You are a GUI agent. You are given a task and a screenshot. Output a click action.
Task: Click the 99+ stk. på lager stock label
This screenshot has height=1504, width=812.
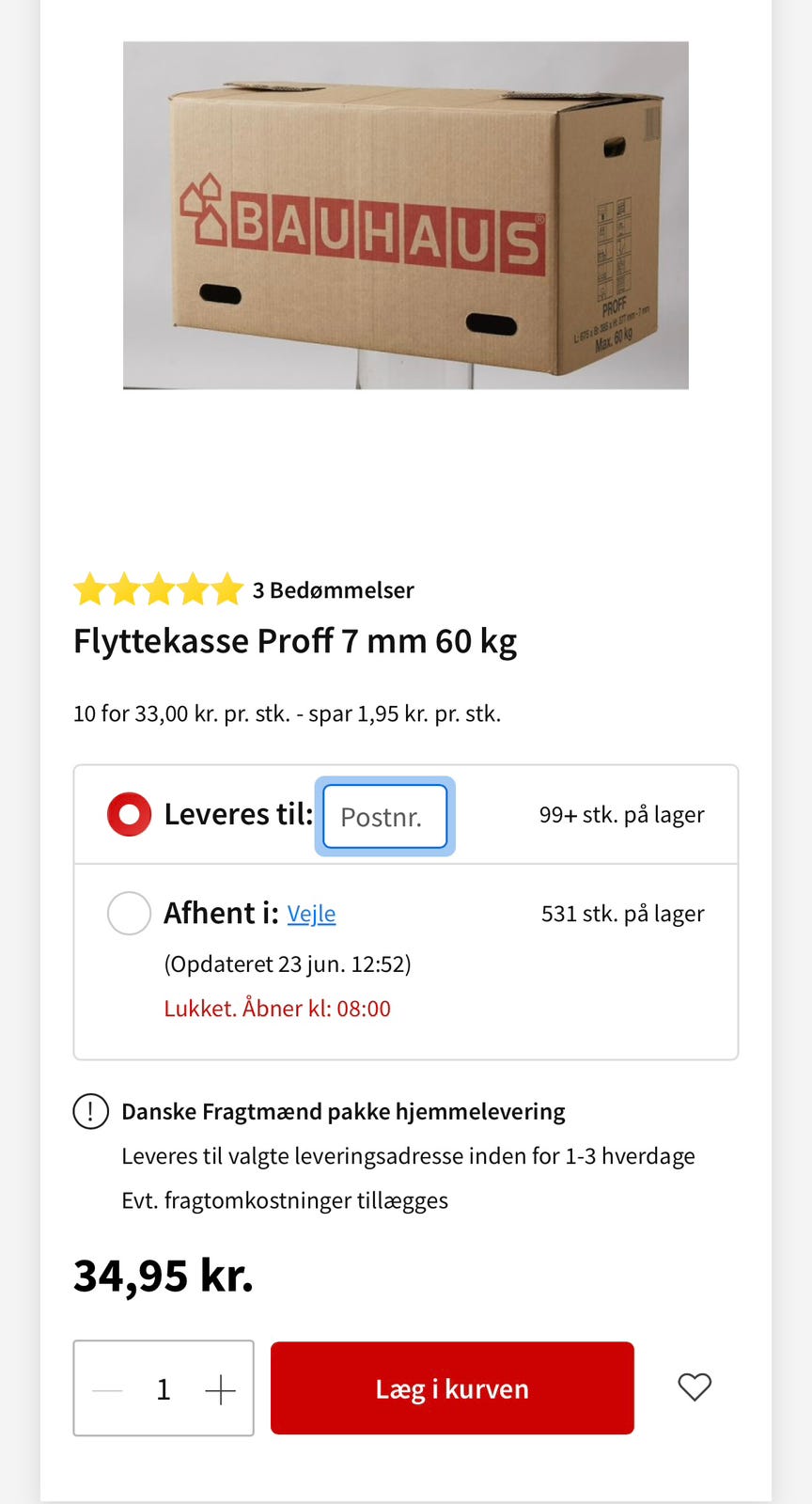(x=622, y=814)
